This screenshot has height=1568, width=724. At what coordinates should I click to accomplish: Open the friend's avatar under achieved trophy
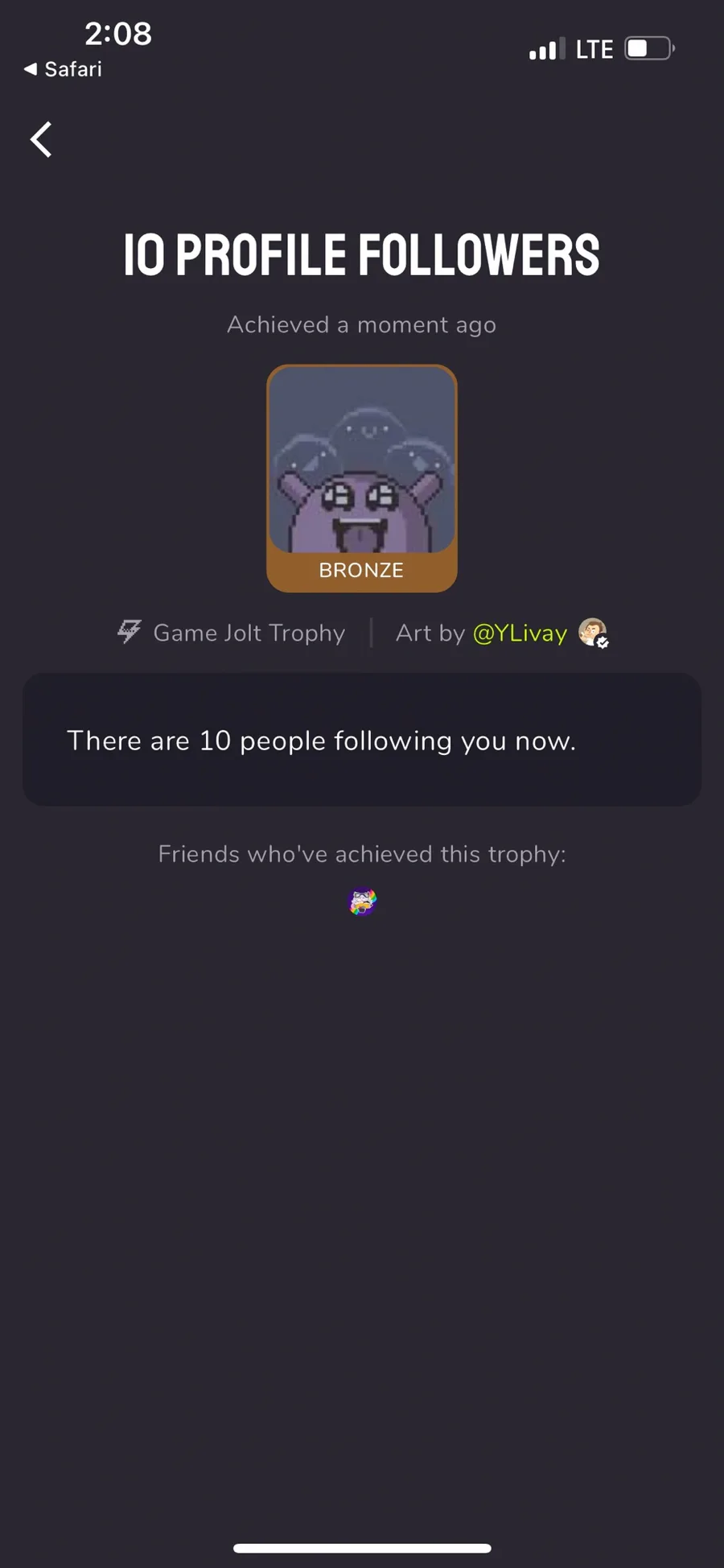coord(362,902)
